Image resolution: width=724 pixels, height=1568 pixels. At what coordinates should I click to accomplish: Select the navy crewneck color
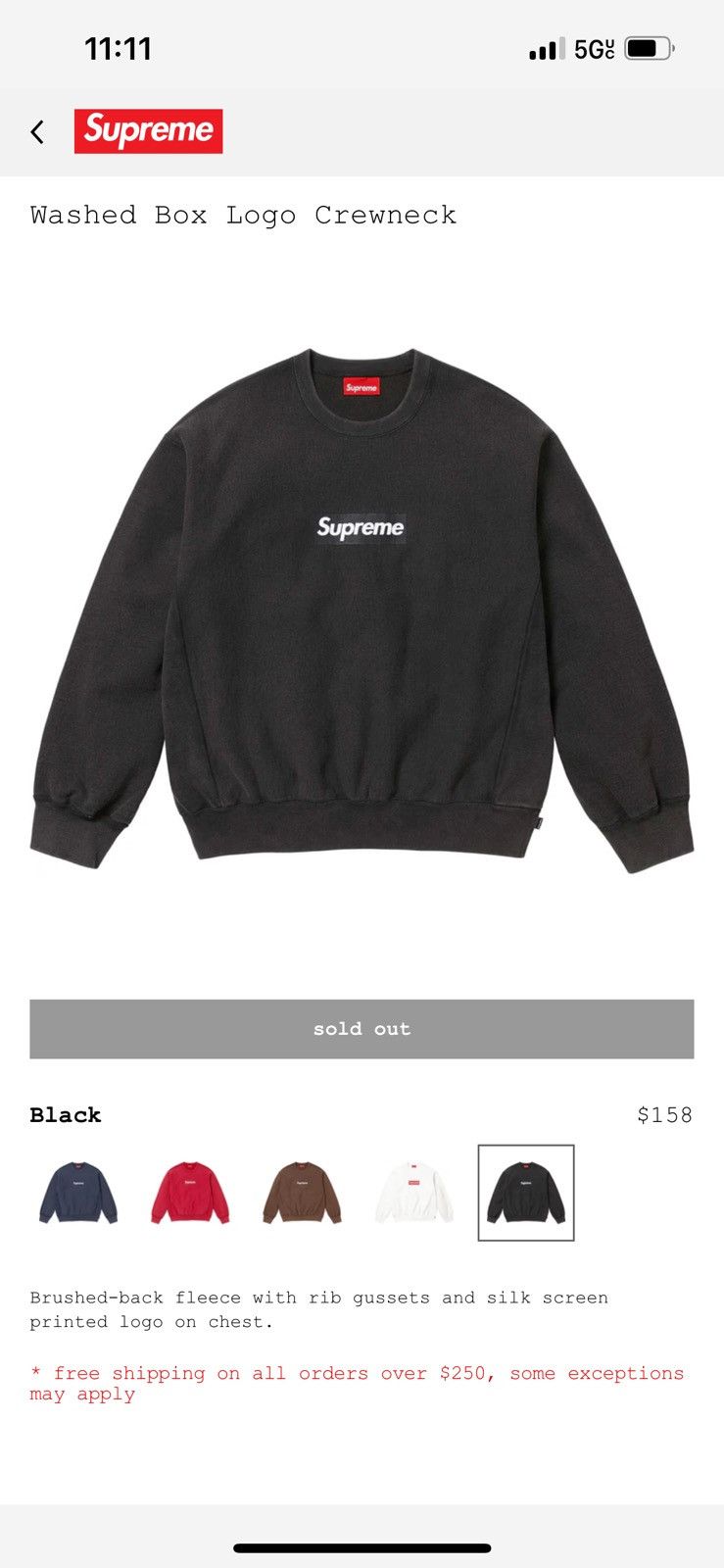click(x=78, y=1193)
